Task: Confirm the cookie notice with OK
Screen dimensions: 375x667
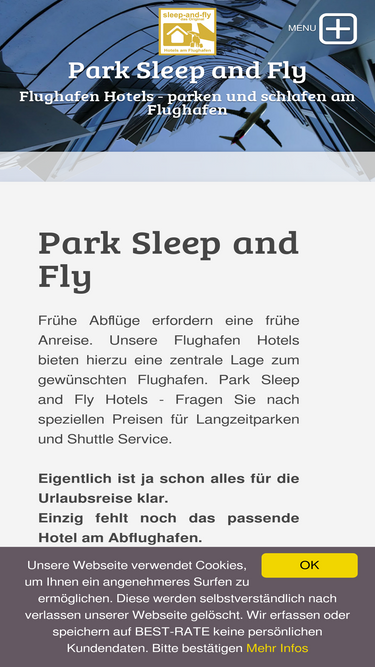Action: [x=310, y=565]
